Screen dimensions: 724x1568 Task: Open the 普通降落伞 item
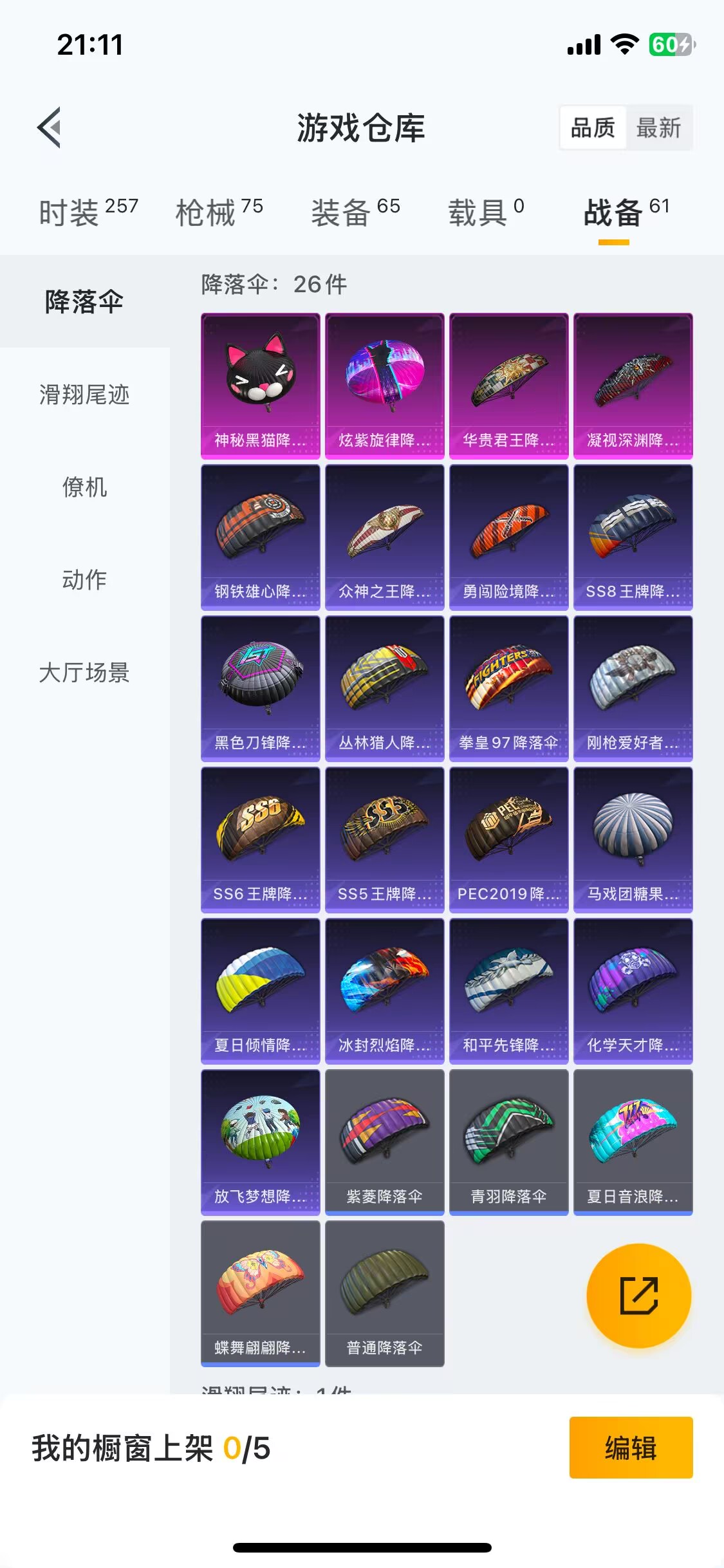click(385, 1294)
